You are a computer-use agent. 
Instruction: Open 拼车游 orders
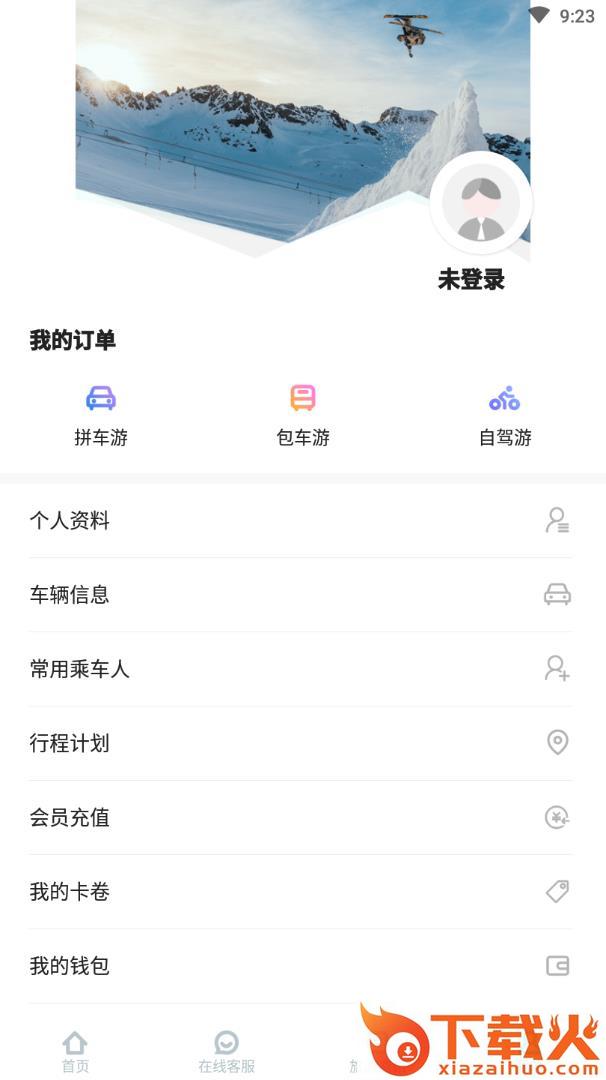tap(101, 415)
